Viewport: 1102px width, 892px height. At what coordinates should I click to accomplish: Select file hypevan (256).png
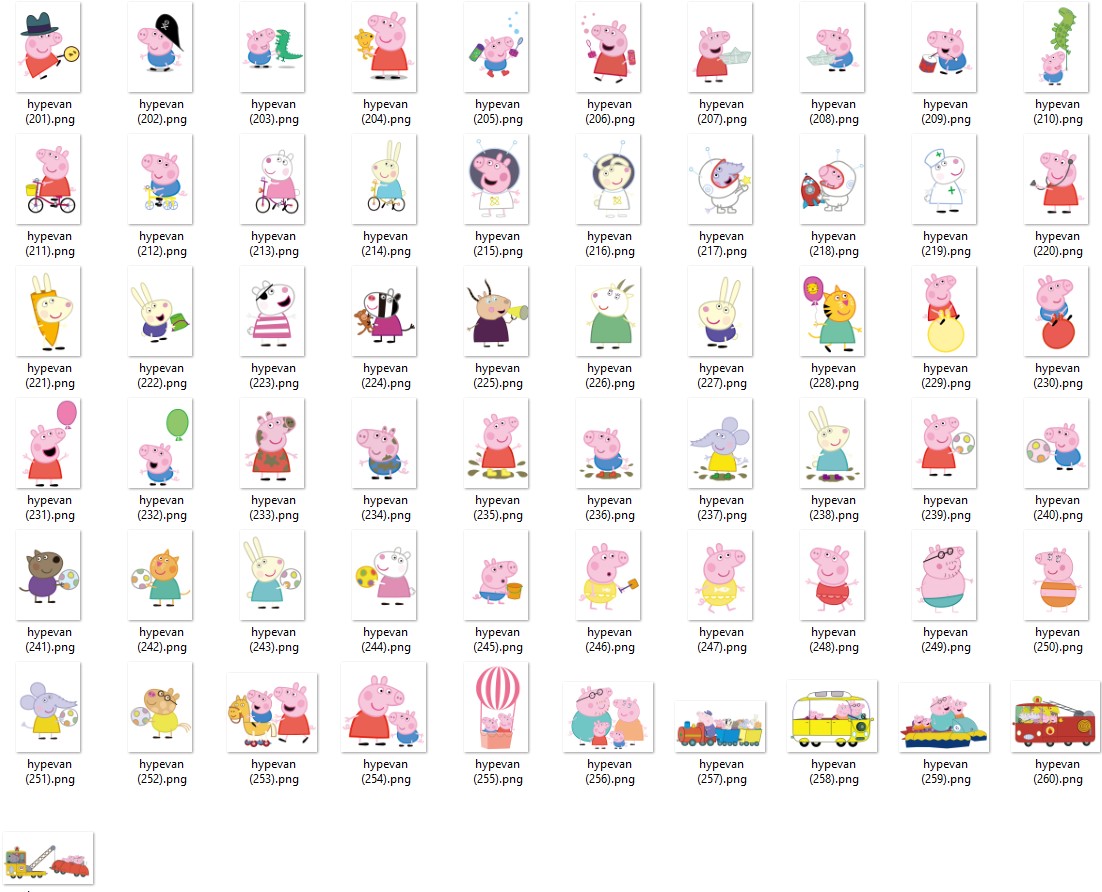coord(608,716)
